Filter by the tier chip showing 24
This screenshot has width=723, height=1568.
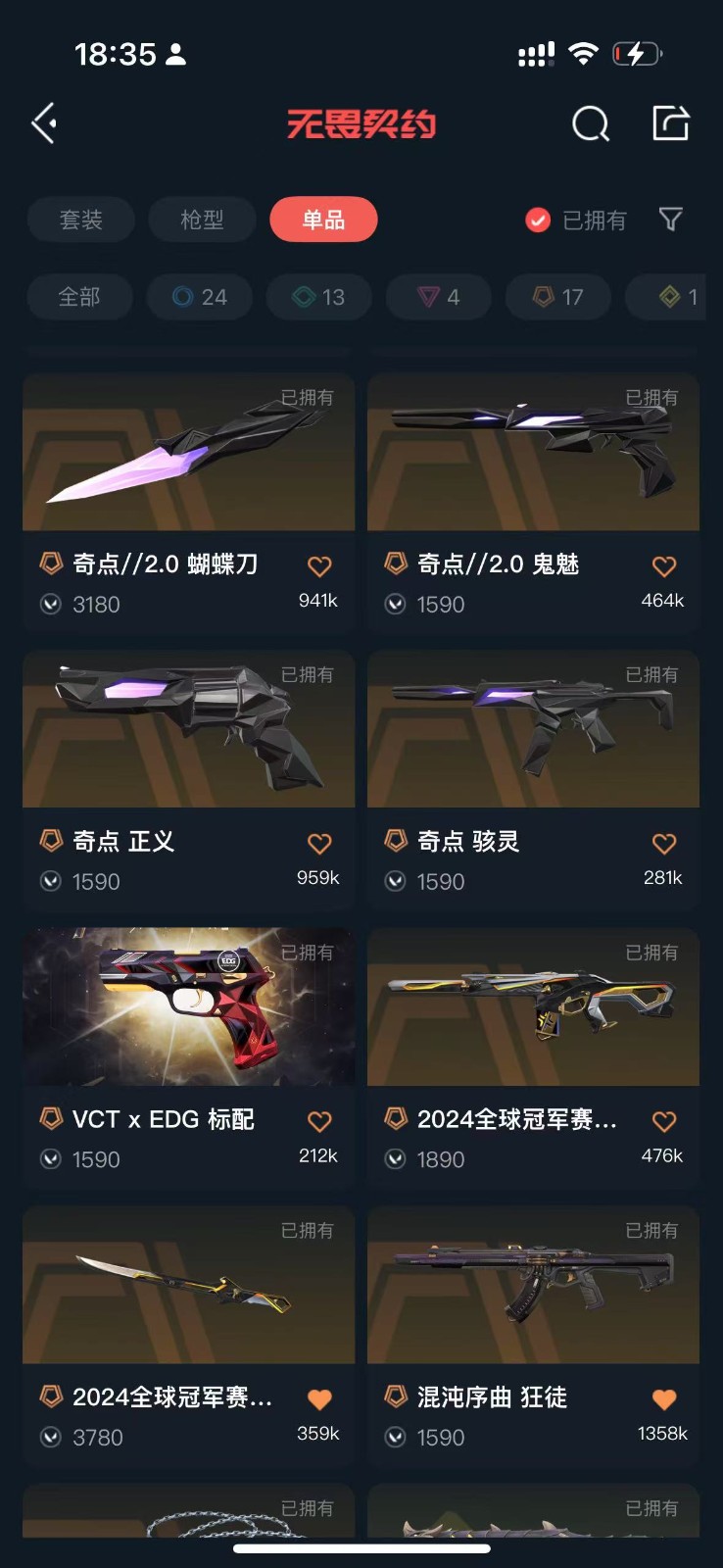coord(200,297)
